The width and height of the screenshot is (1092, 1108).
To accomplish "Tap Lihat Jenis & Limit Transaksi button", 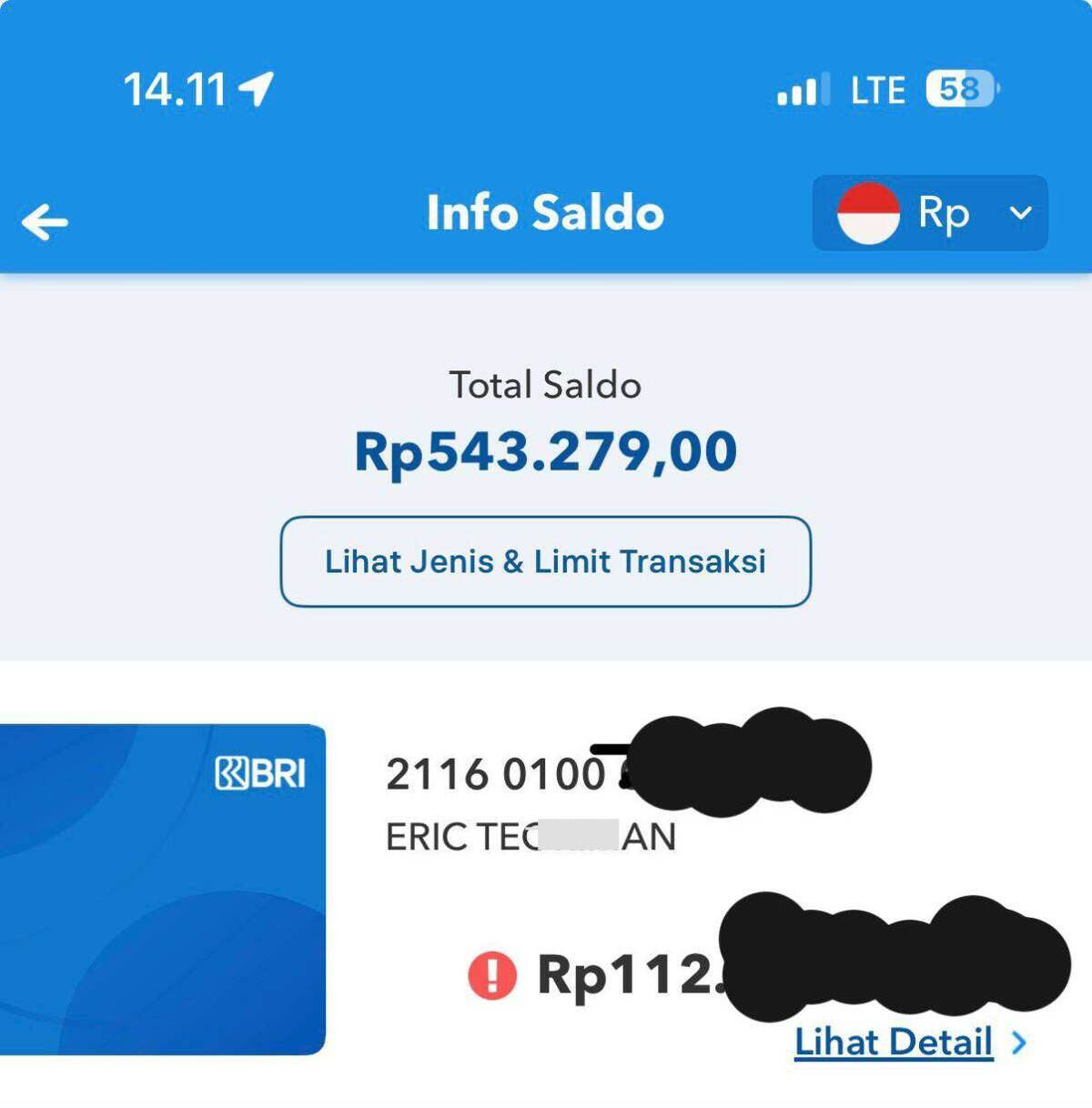I will click(545, 561).
